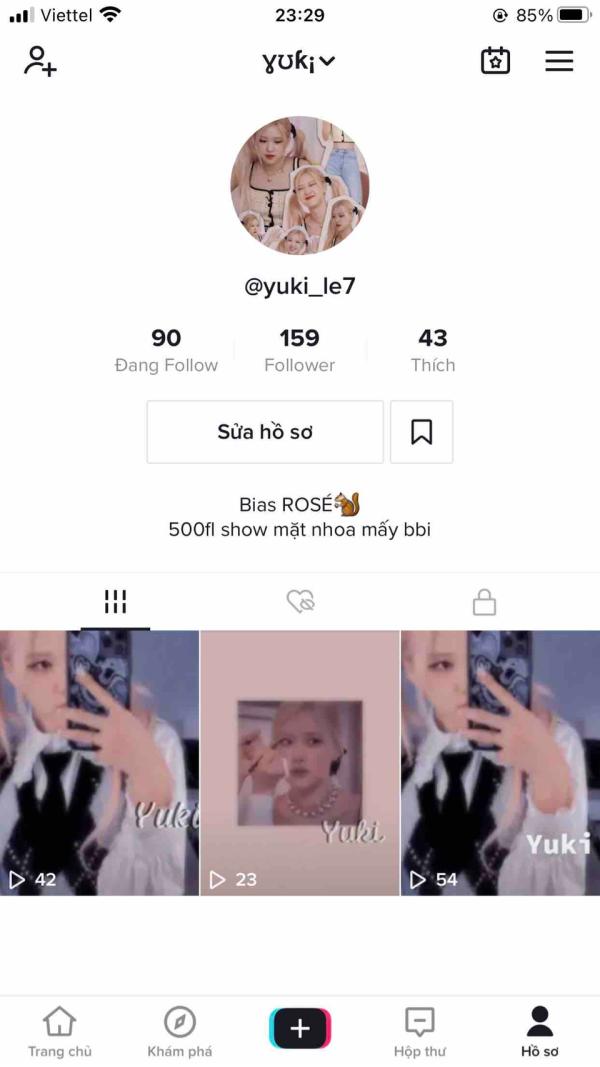Screen dimensions: 600x1067
Task: View the 159 Follower list
Action: point(300,350)
